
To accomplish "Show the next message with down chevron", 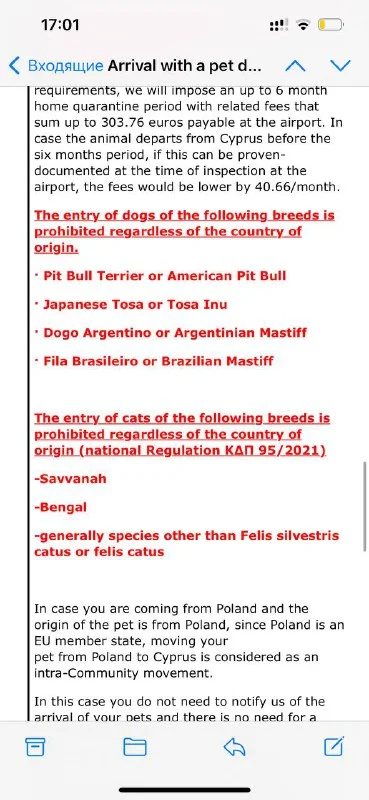I will tap(340, 66).
